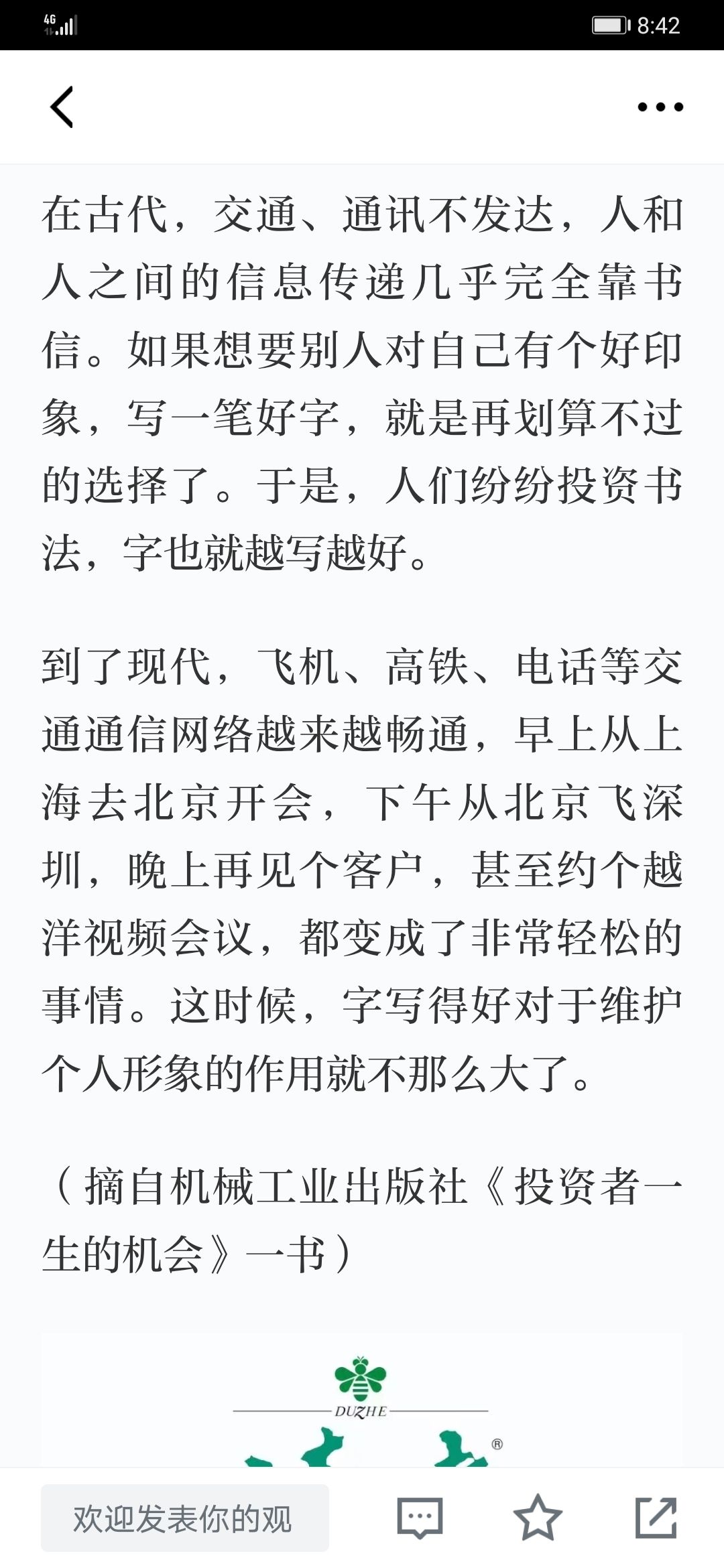Viewport: 724px width, 1568px height.
Task: Go back using the top-left arrow
Action: click(62, 107)
